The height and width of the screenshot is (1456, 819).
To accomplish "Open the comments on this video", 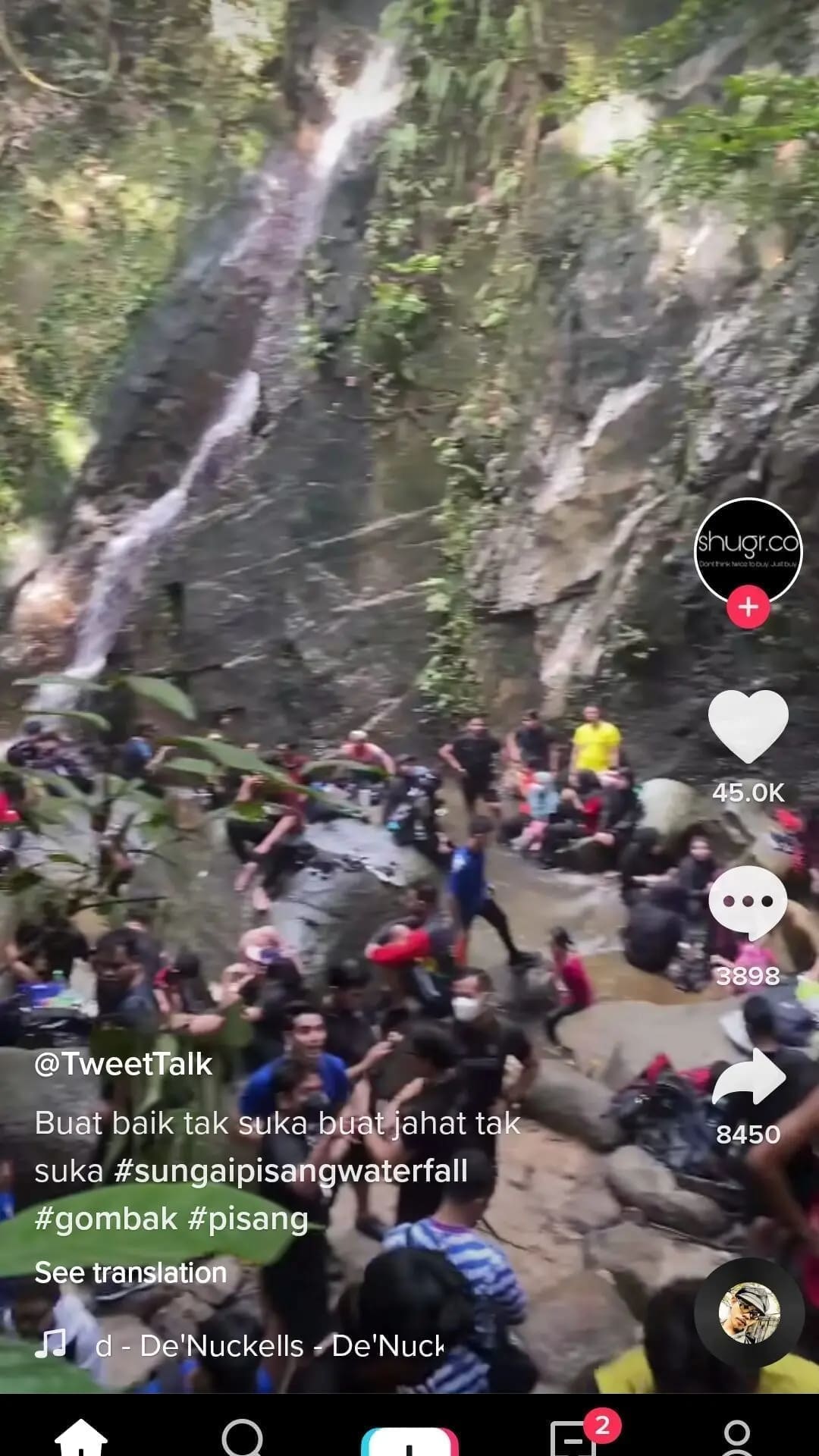I will [x=748, y=902].
